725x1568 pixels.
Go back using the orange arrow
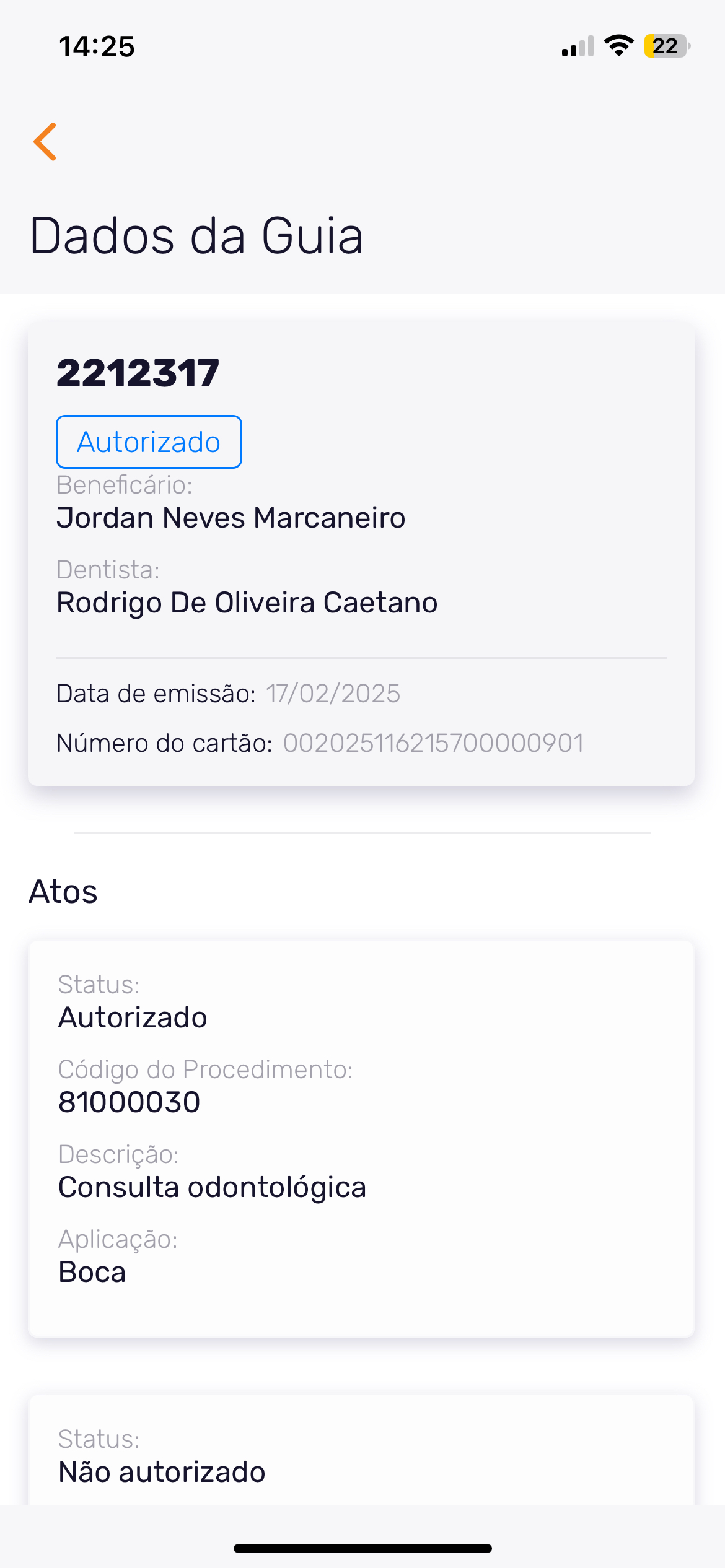point(46,142)
